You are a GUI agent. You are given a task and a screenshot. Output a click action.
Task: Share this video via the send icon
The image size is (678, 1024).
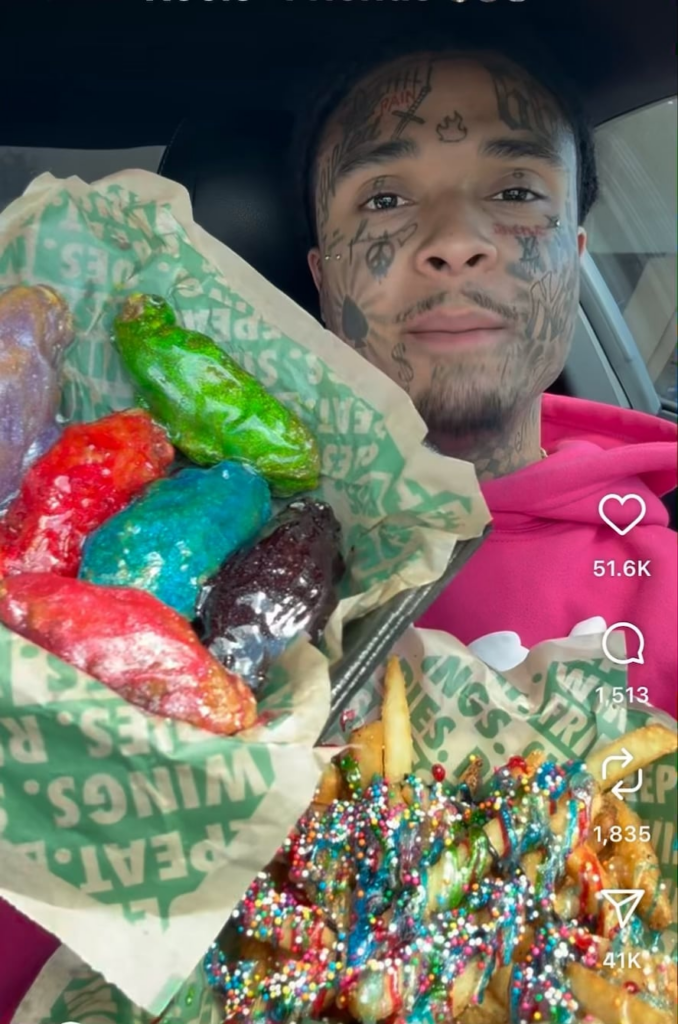pos(622,906)
